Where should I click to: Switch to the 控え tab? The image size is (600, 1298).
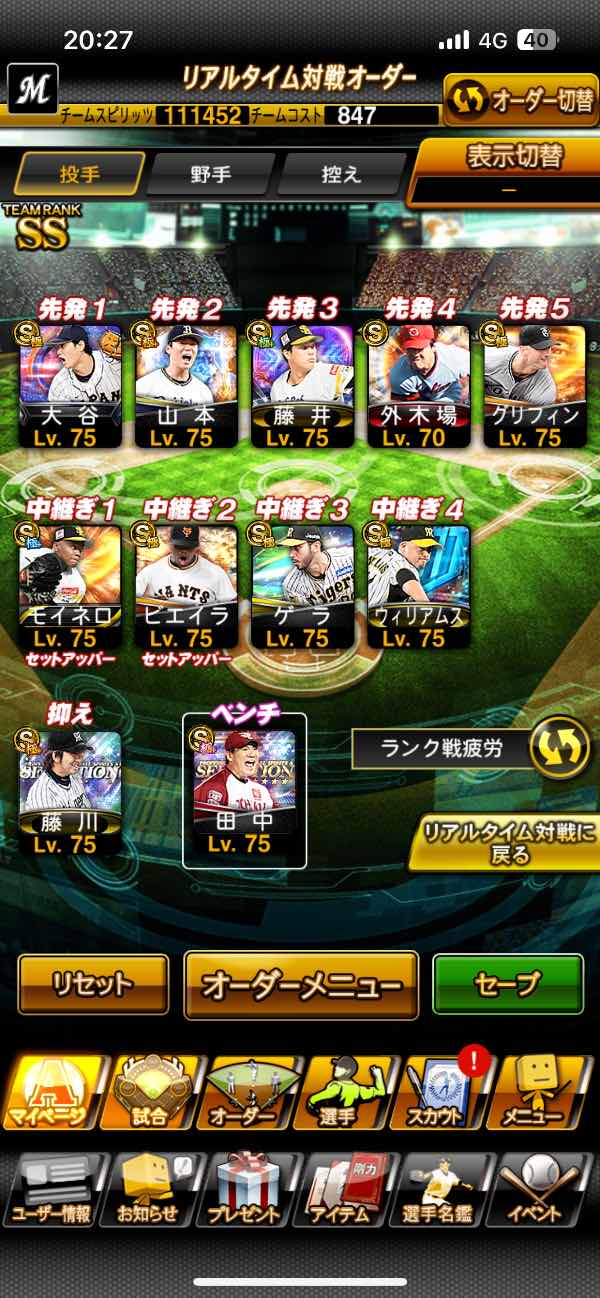click(340, 174)
